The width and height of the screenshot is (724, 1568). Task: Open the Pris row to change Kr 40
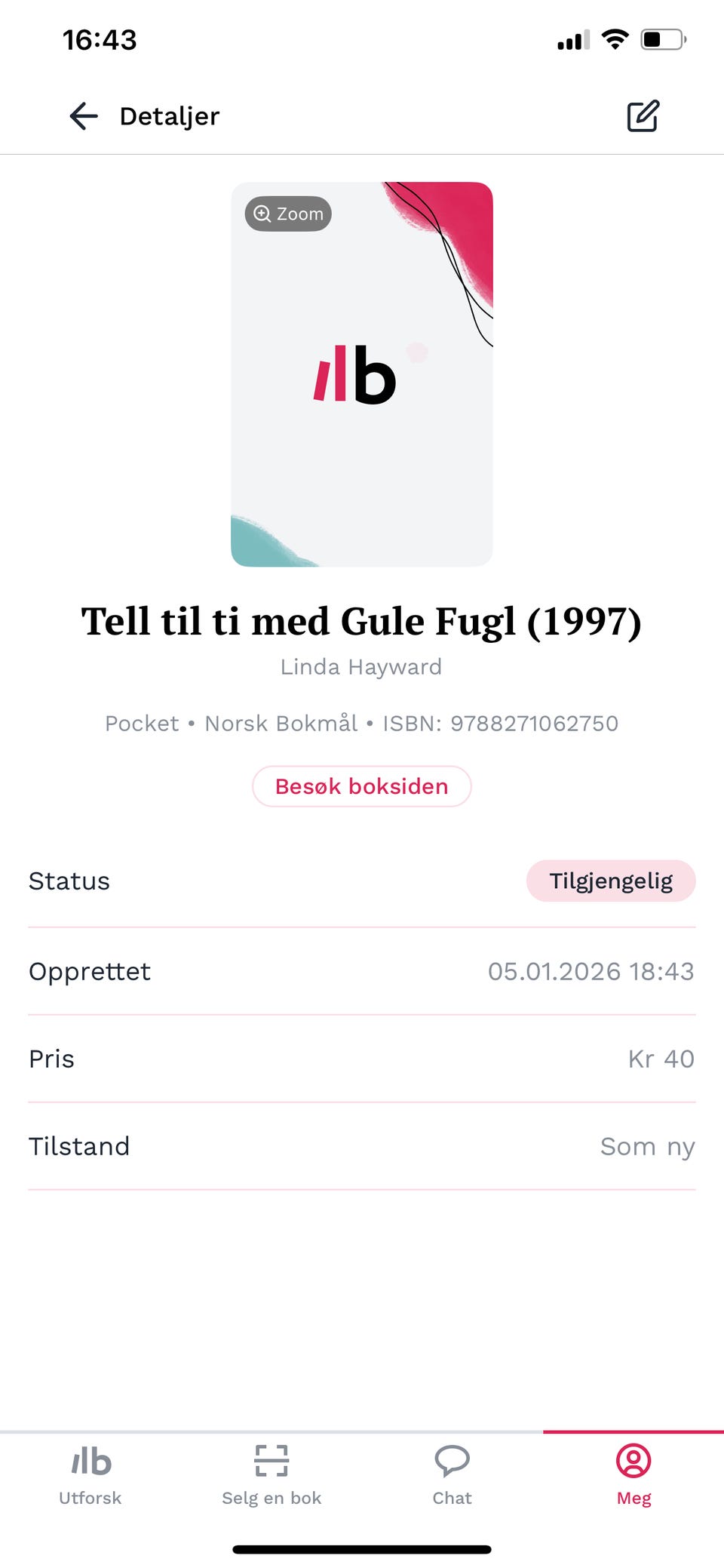coord(362,1059)
